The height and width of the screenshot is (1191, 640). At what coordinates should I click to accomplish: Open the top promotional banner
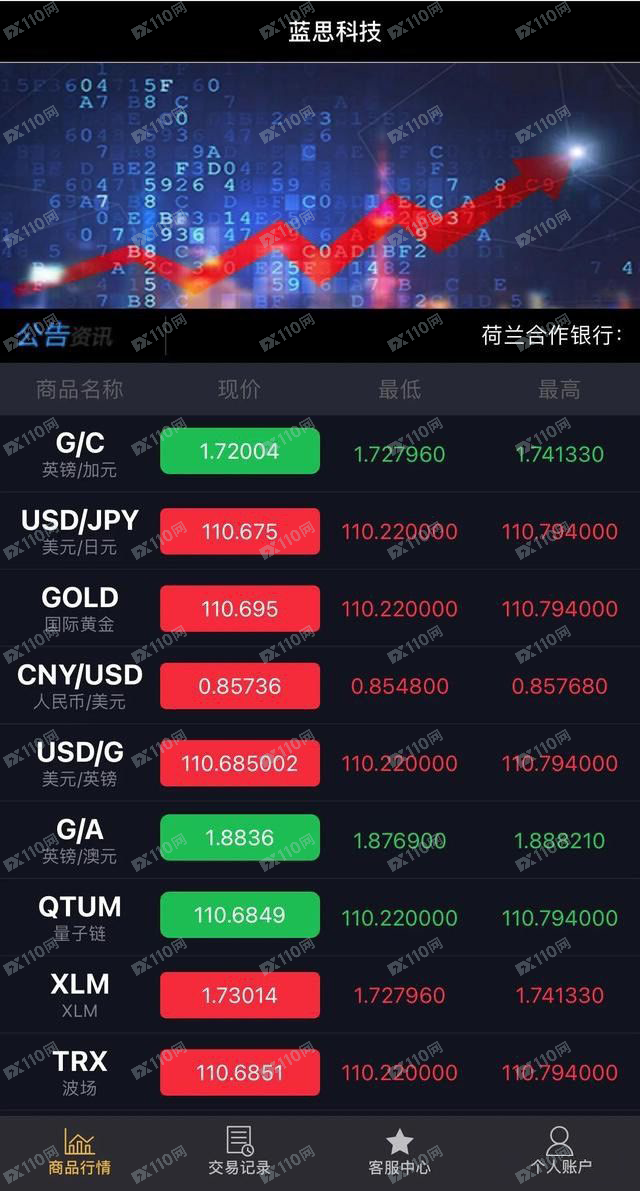pos(320,185)
